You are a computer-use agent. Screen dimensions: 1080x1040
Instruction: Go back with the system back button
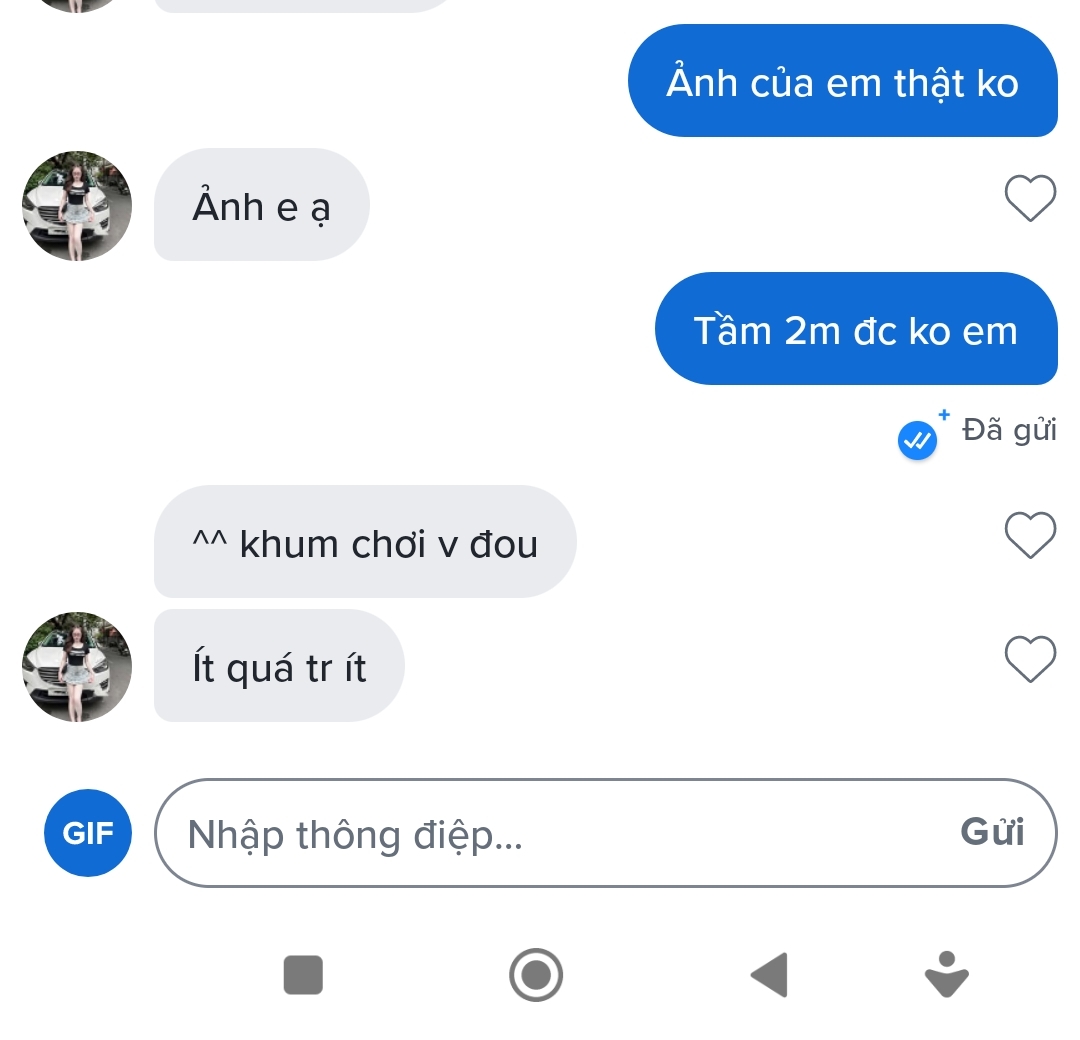click(769, 975)
